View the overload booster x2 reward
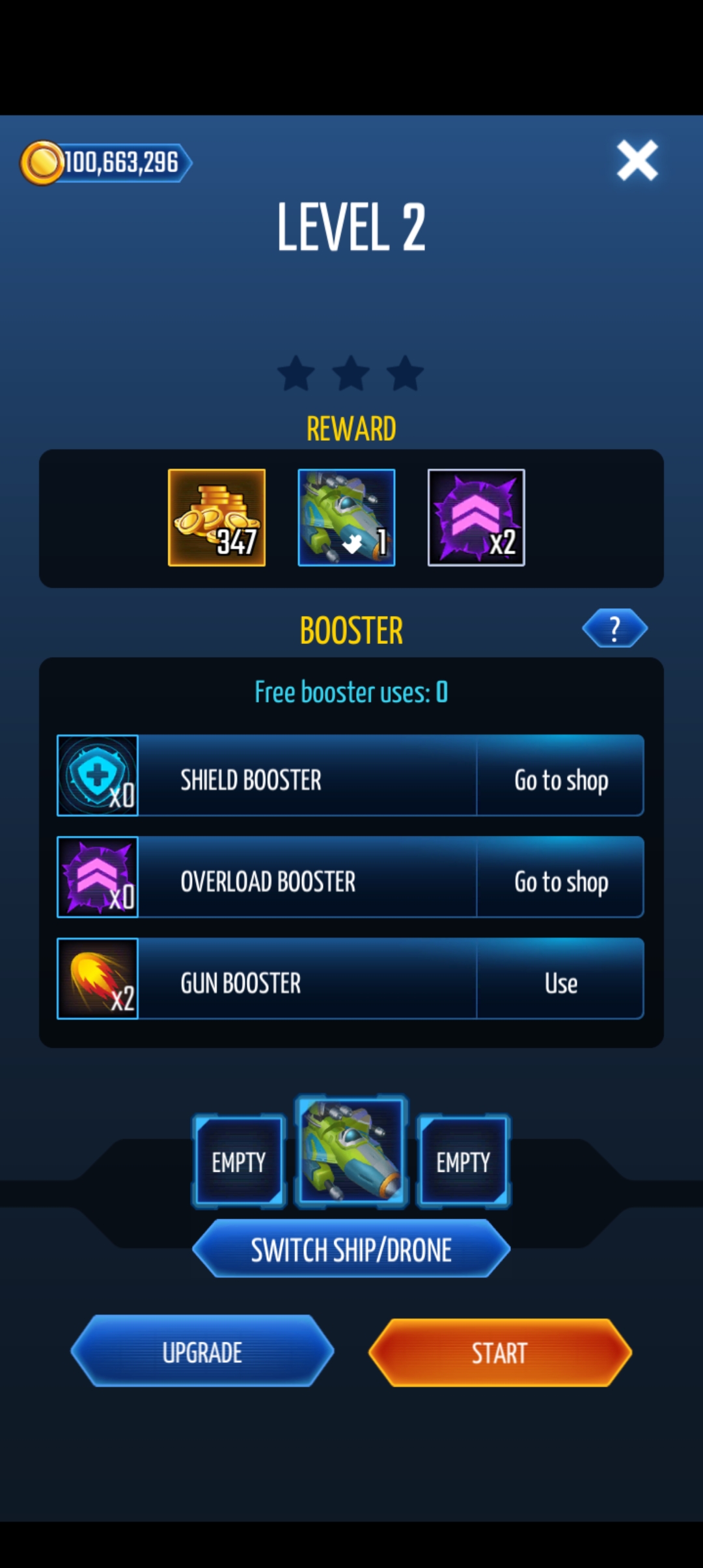 click(x=476, y=518)
